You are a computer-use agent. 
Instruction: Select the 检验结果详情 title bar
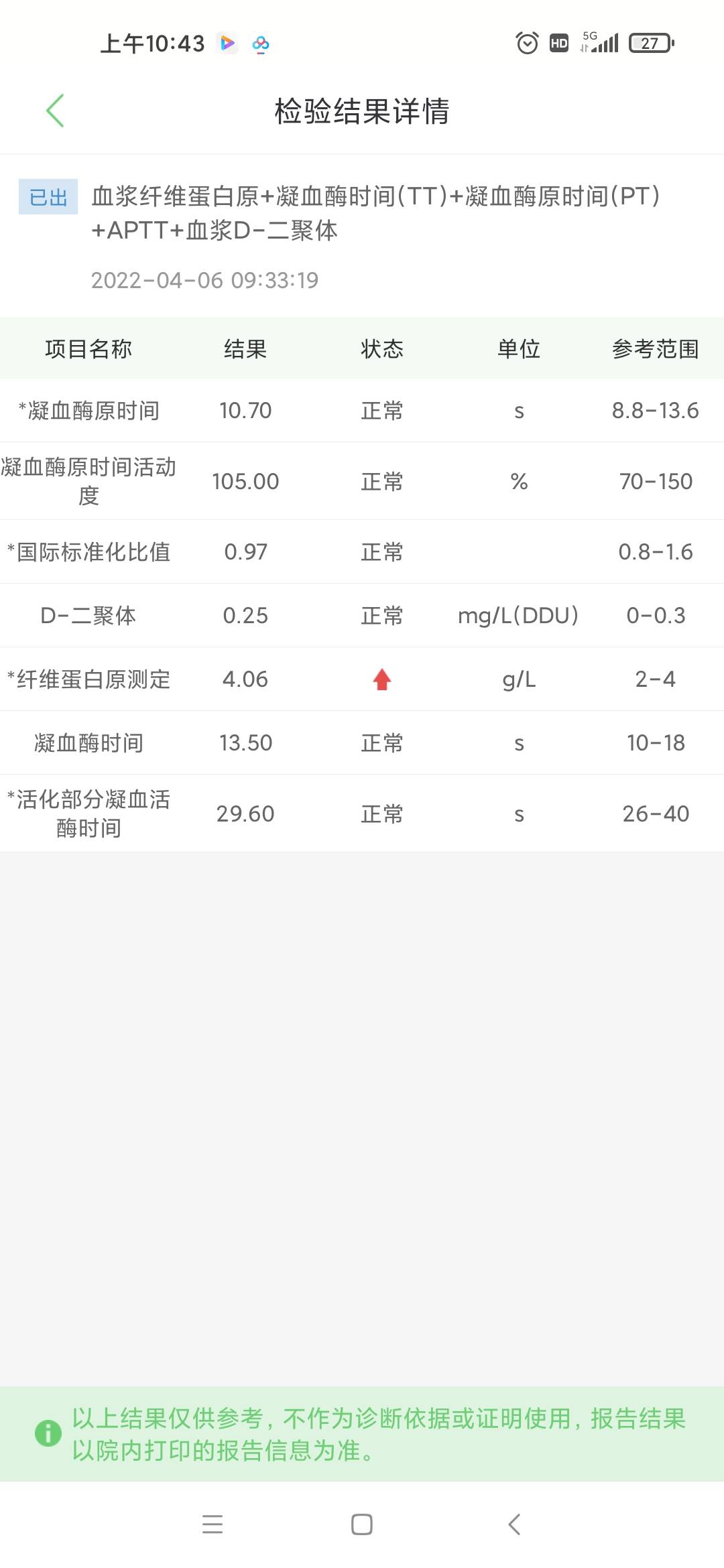tap(362, 112)
